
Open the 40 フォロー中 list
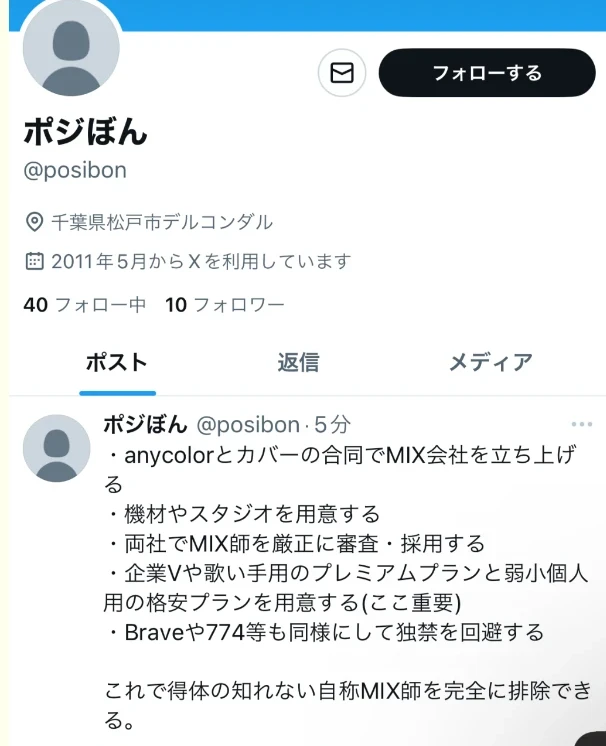coord(84,305)
